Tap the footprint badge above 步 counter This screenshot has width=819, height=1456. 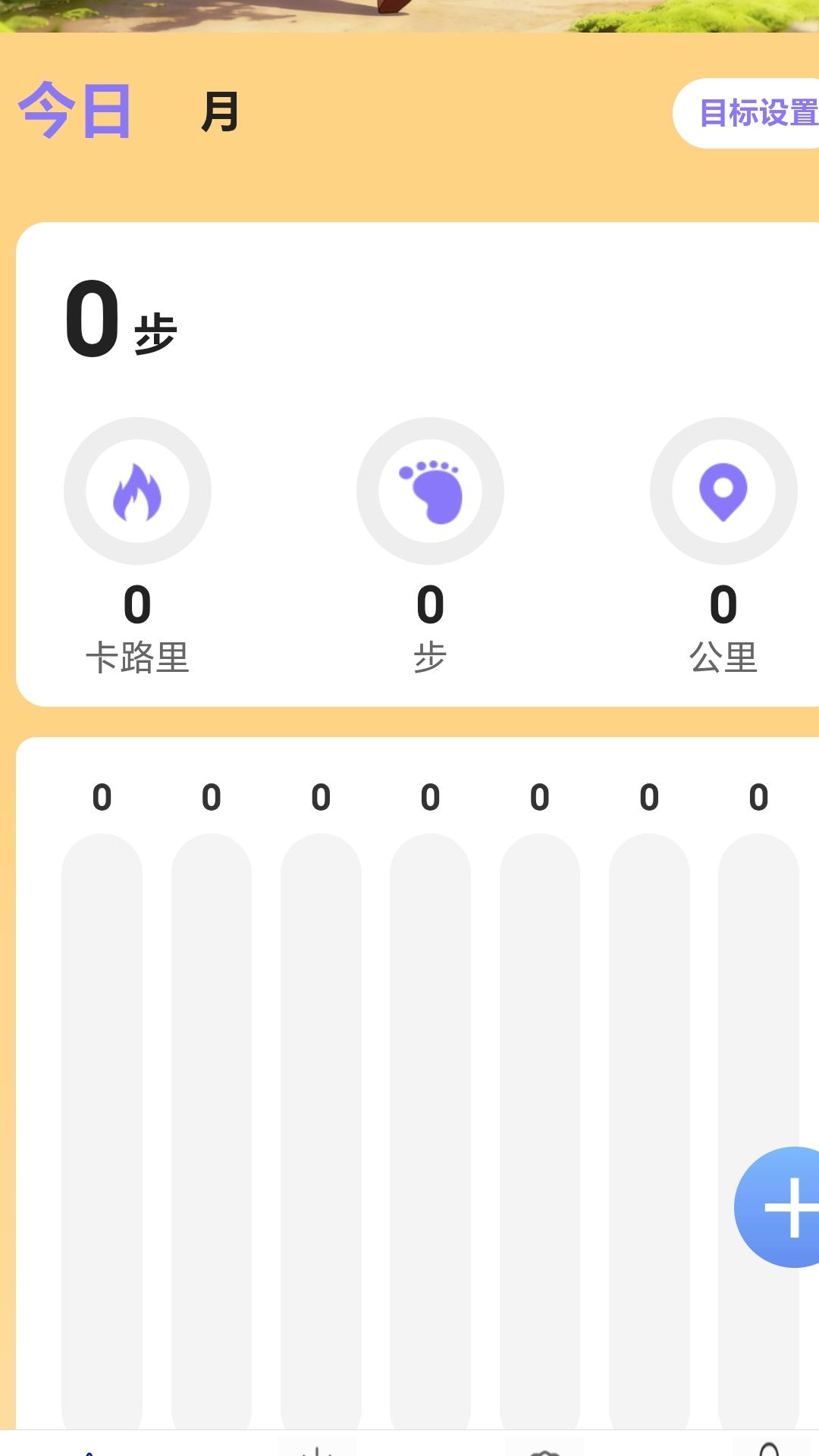click(430, 491)
